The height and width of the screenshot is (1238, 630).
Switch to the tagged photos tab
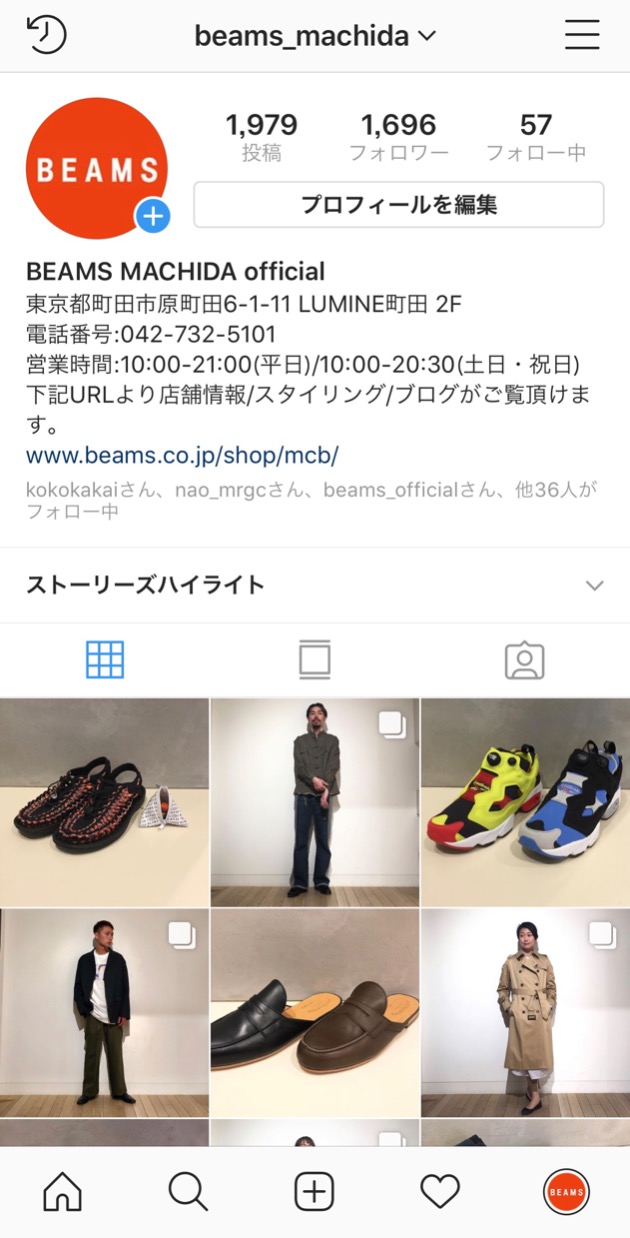click(524, 660)
